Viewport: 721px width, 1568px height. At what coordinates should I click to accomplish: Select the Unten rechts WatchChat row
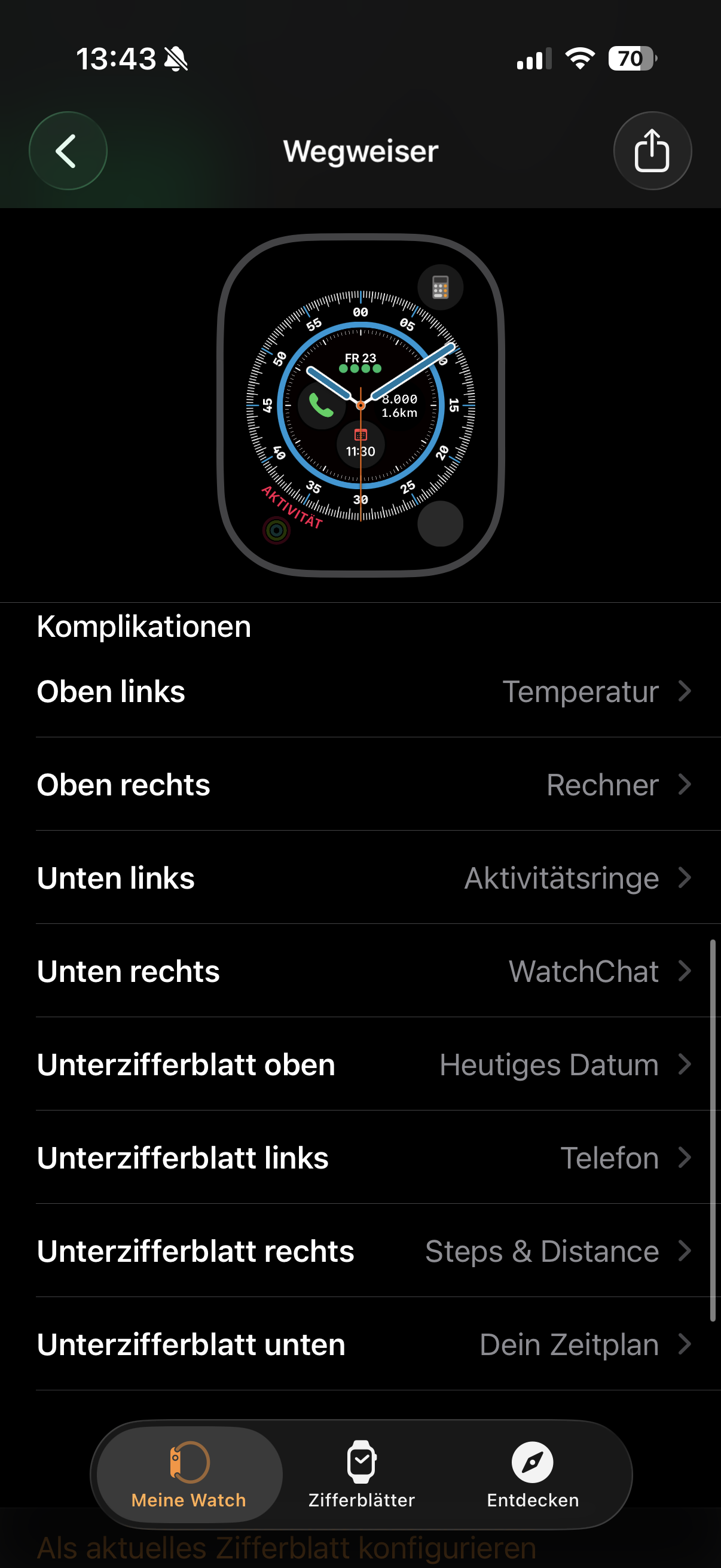[x=364, y=971]
